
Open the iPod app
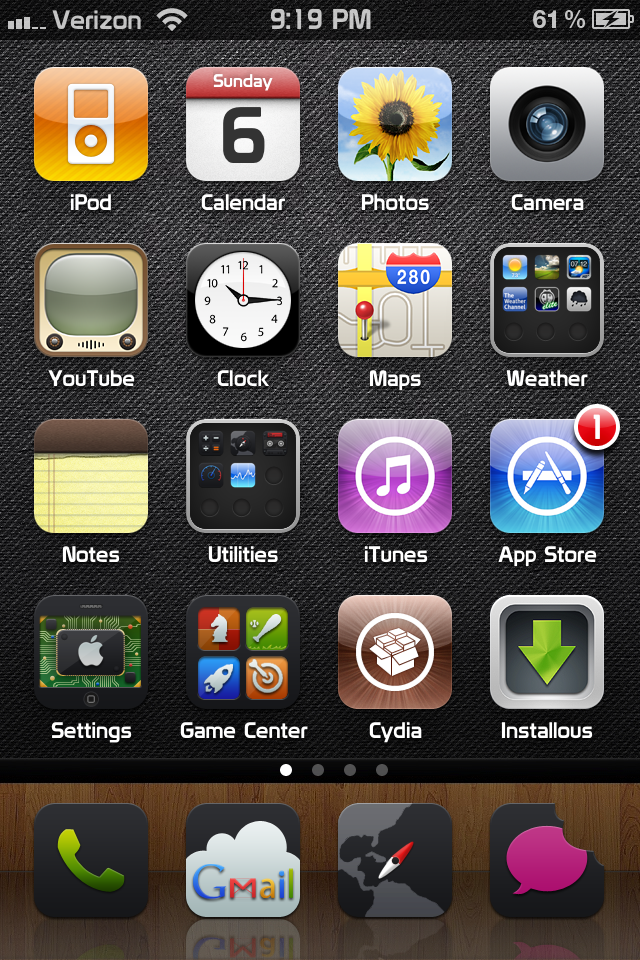pyautogui.click(x=91, y=124)
